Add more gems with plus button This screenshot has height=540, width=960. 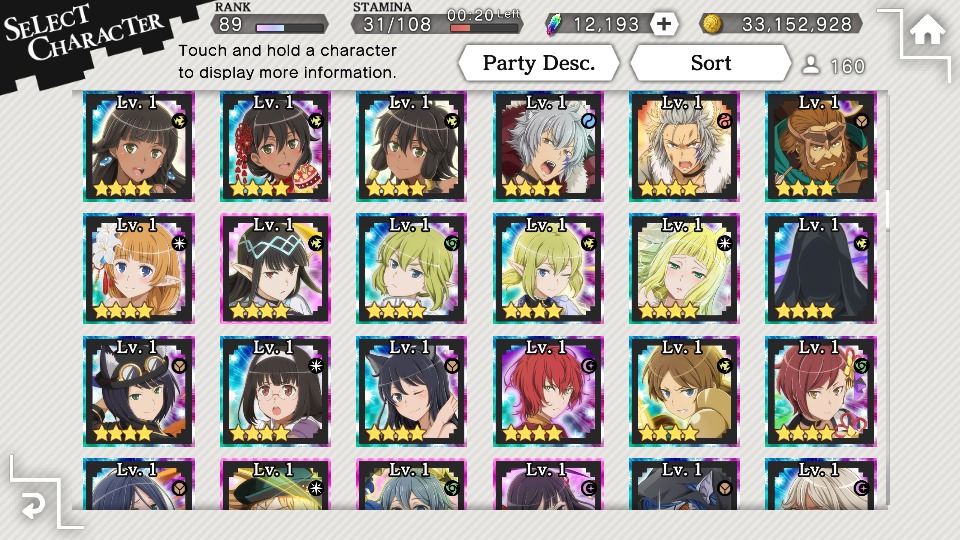pos(664,24)
